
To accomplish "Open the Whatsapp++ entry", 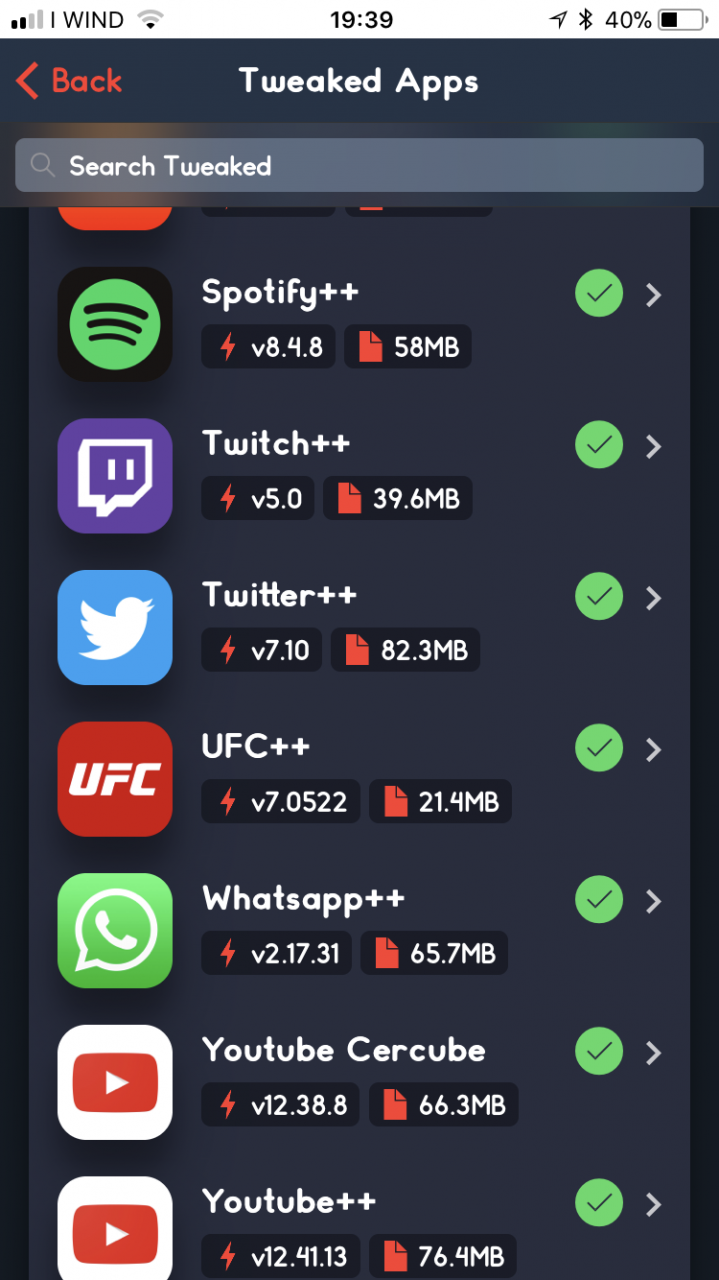I will tap(359, 930).
